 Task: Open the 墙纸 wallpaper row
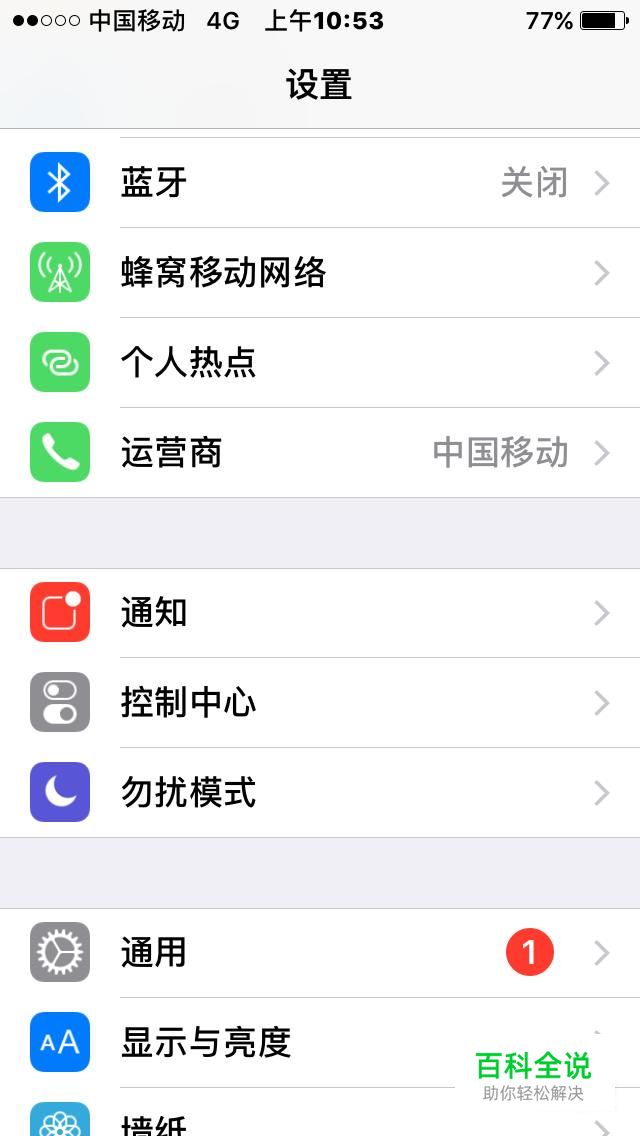(x=320, y=1112)
